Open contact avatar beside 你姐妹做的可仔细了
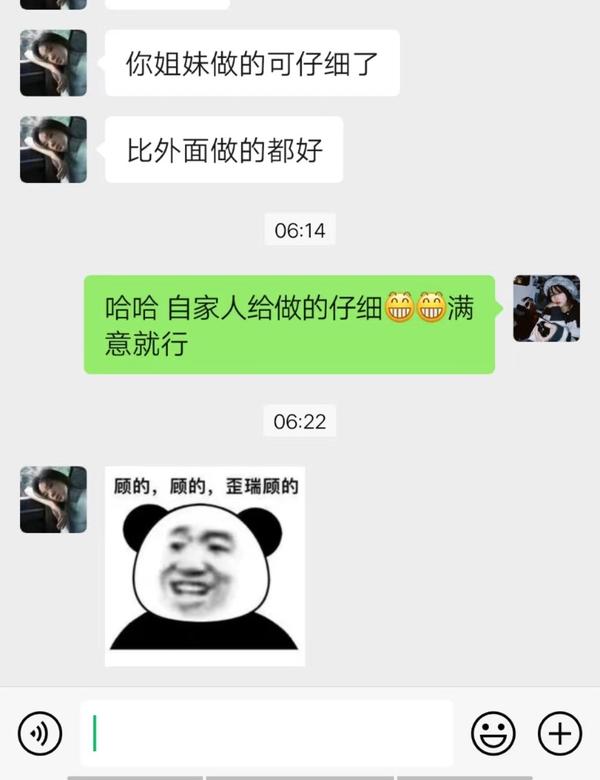 click(53, 63)
